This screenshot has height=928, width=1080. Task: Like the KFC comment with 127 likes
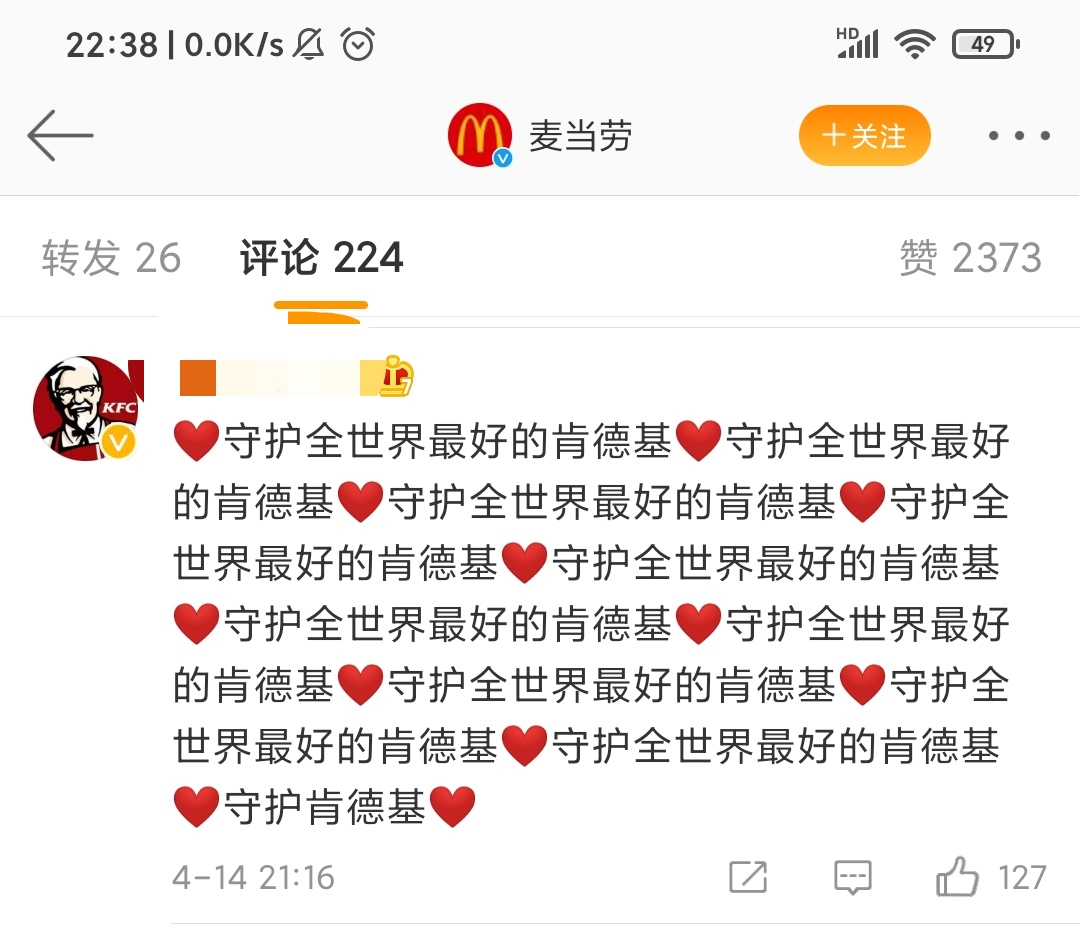958,877
